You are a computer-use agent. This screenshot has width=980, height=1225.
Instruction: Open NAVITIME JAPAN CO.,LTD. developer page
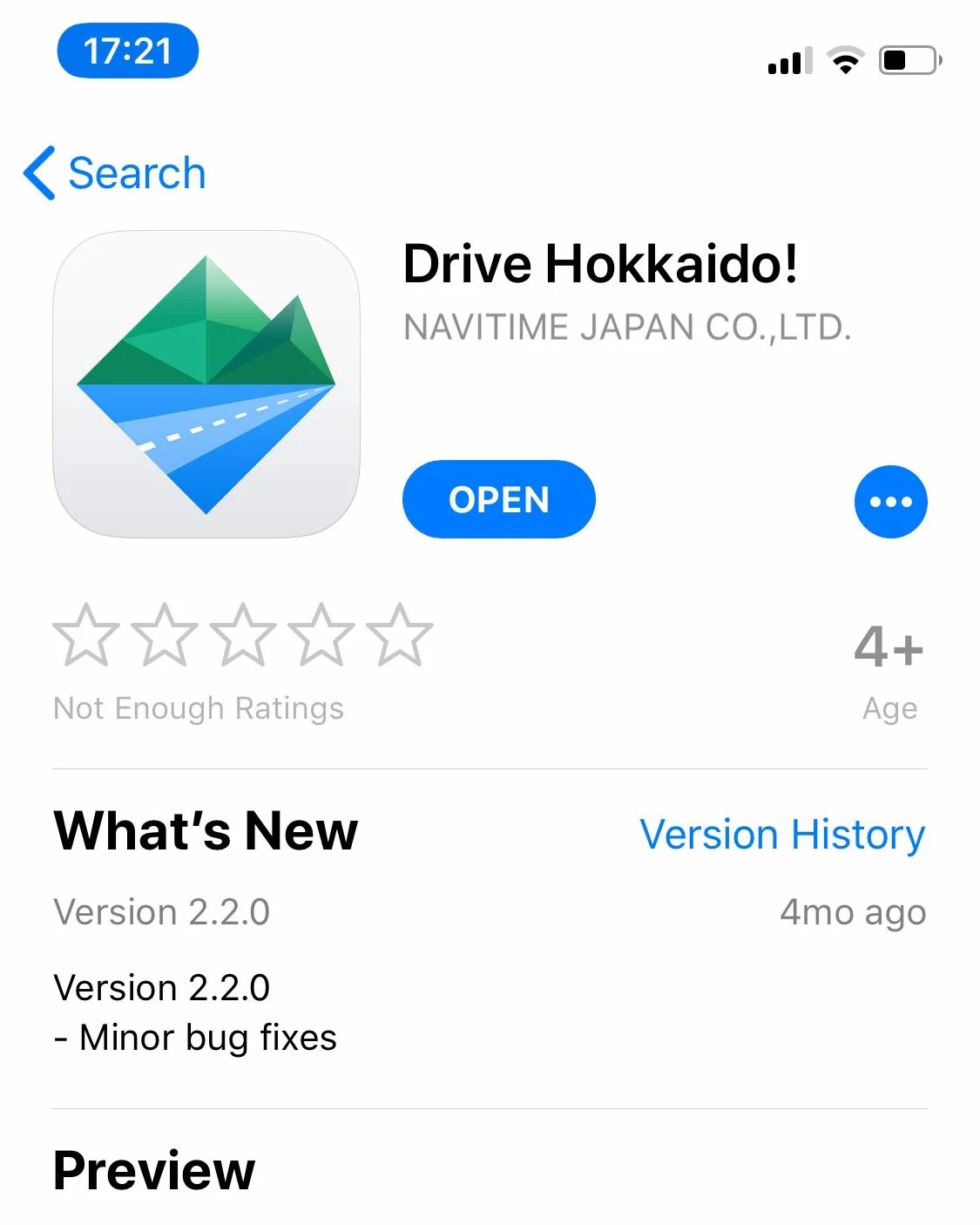[626, 328]
